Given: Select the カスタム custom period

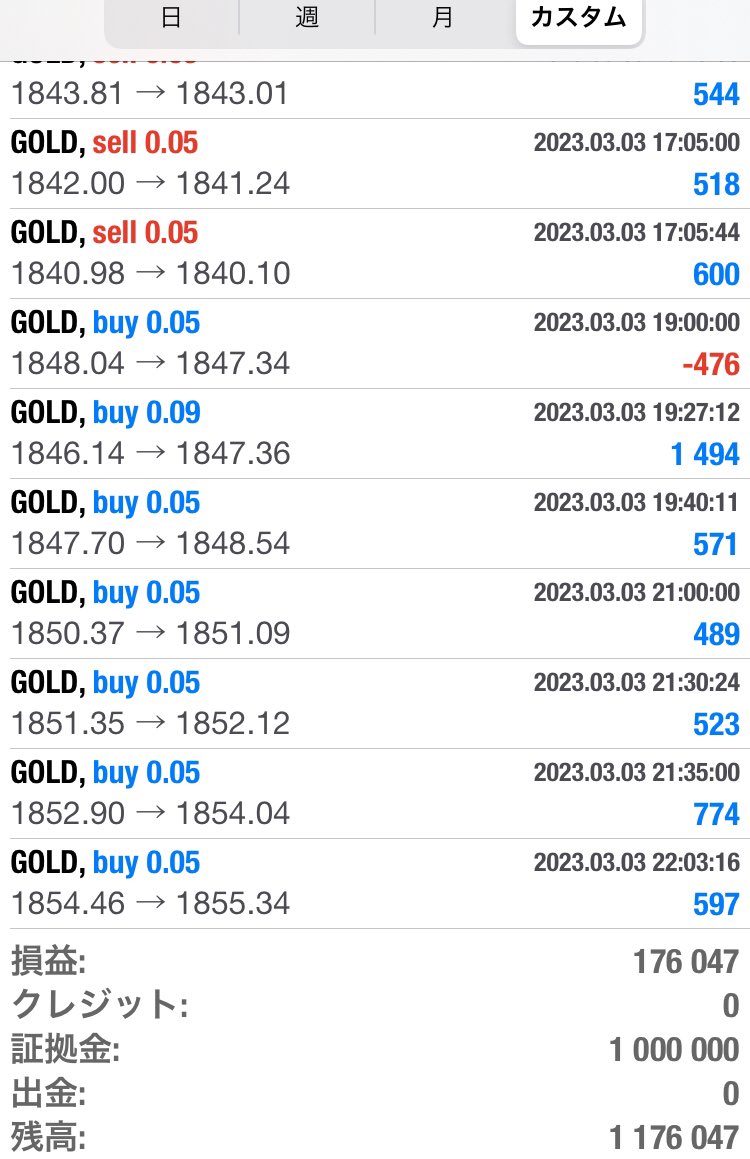Looking at the screenshot, I should coord(579,19).
